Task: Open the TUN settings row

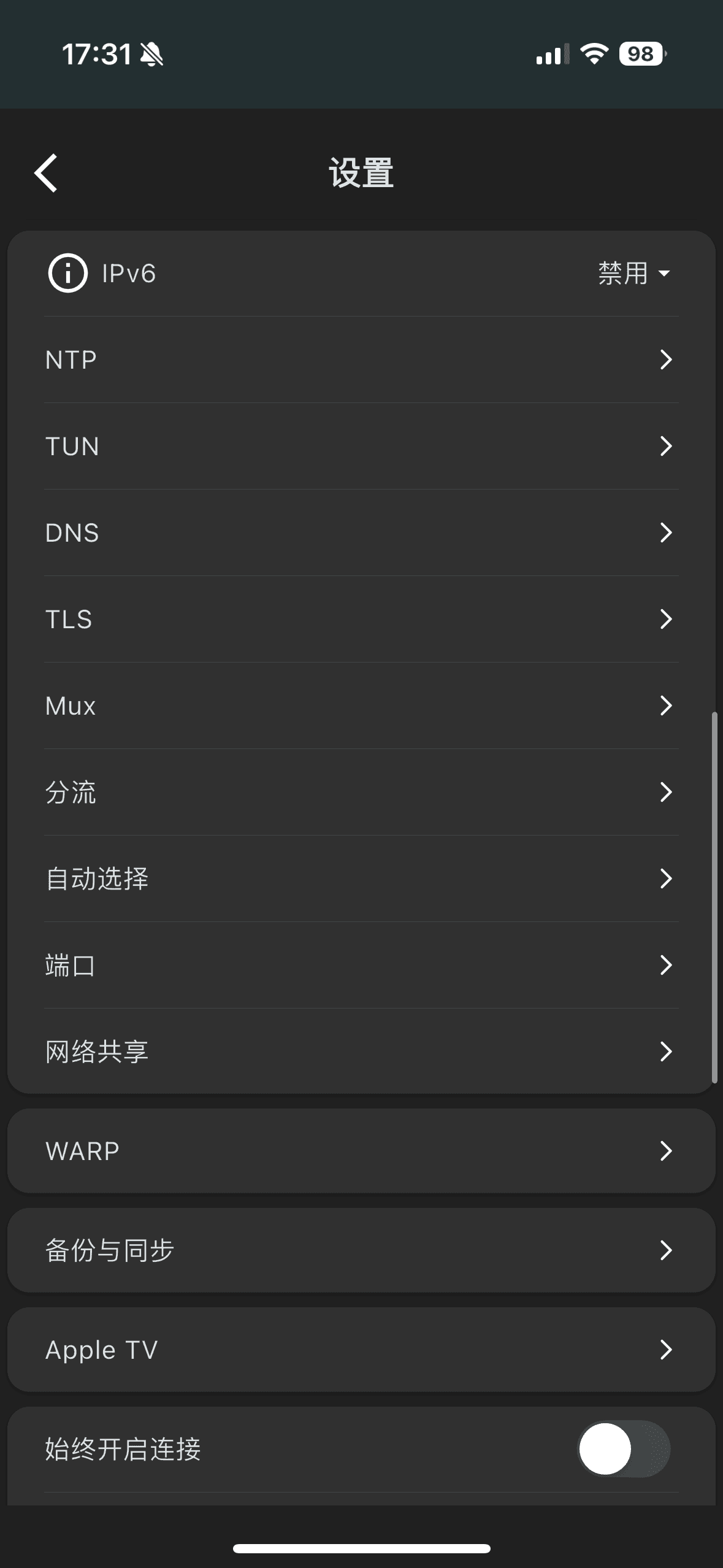Action: (x=361, y=446)
